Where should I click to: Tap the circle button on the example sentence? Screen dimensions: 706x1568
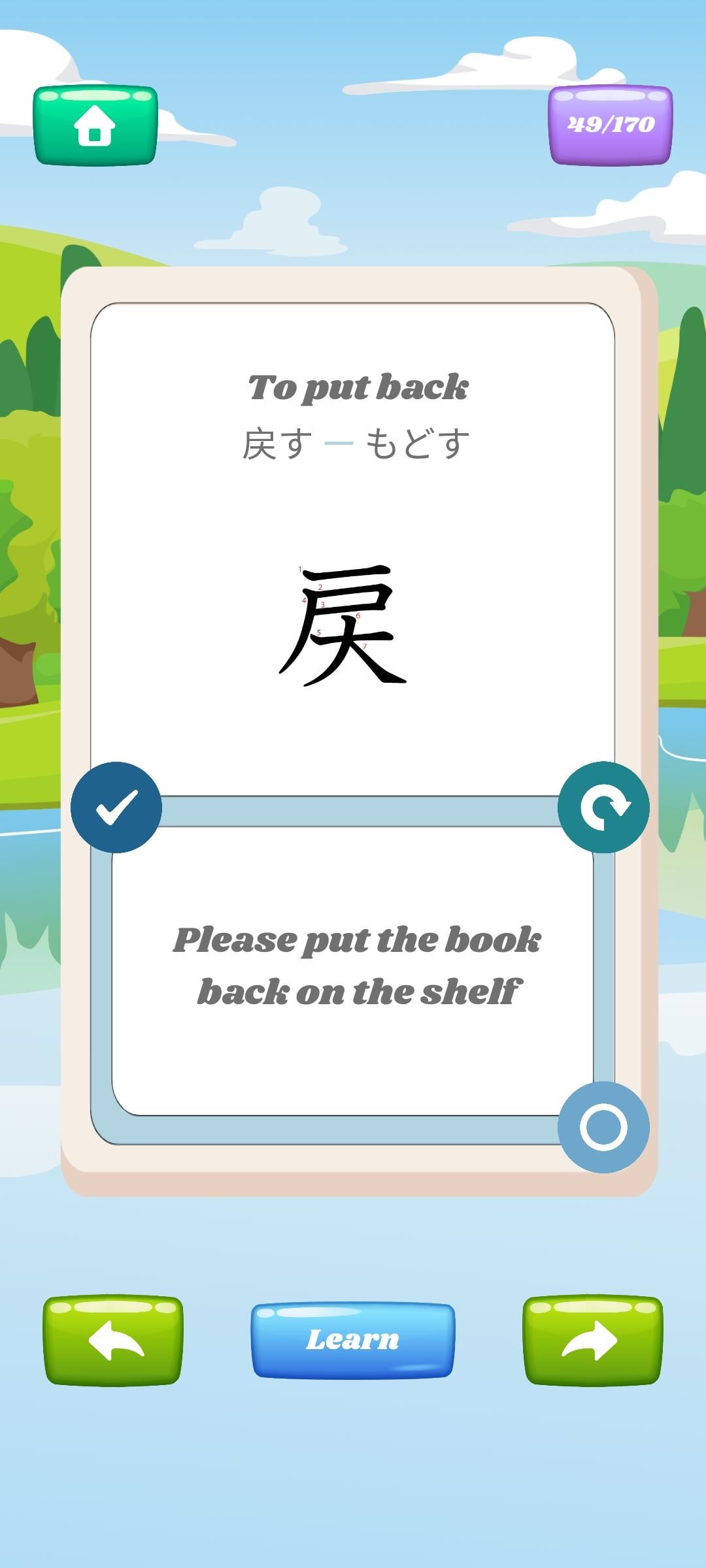click(603, 1126)
